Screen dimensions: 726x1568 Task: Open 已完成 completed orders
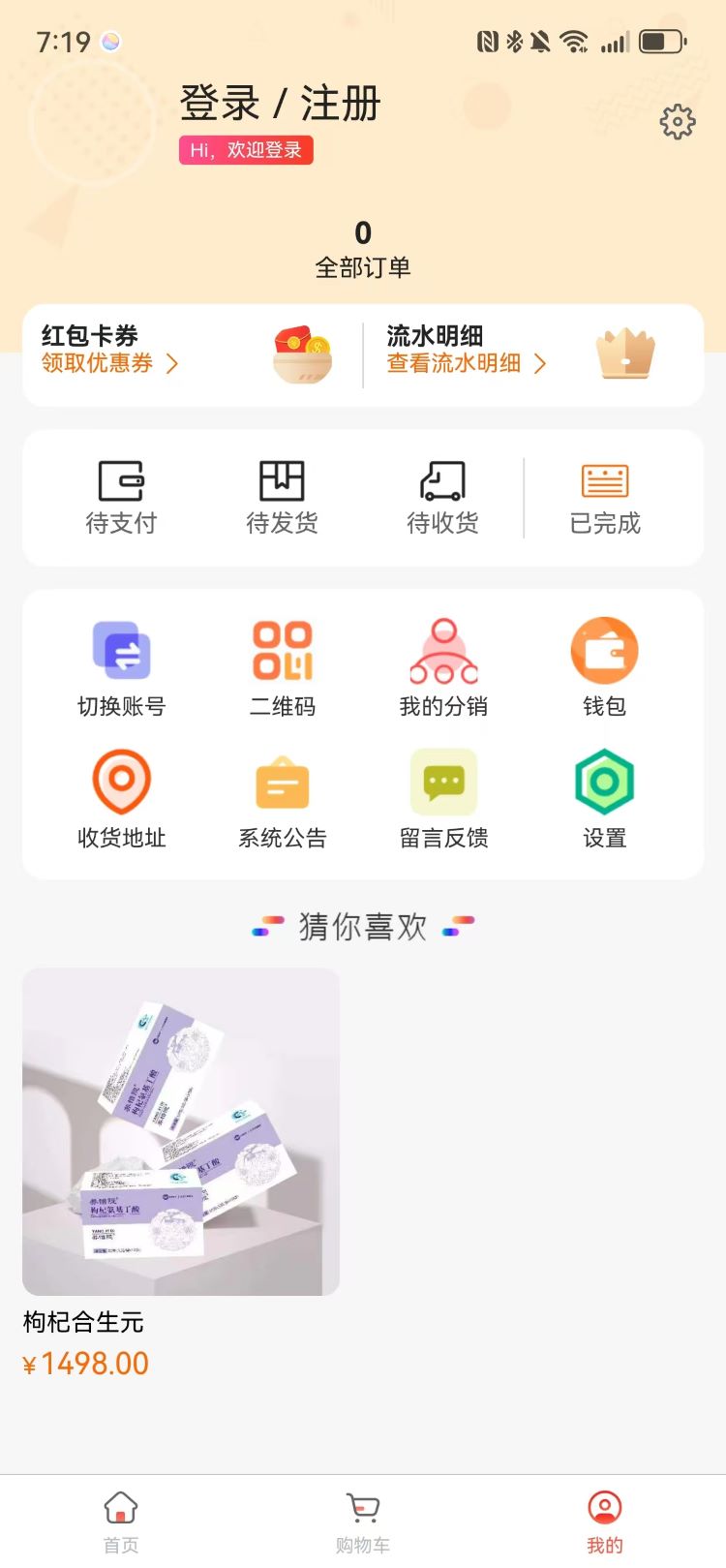(605, 498)
